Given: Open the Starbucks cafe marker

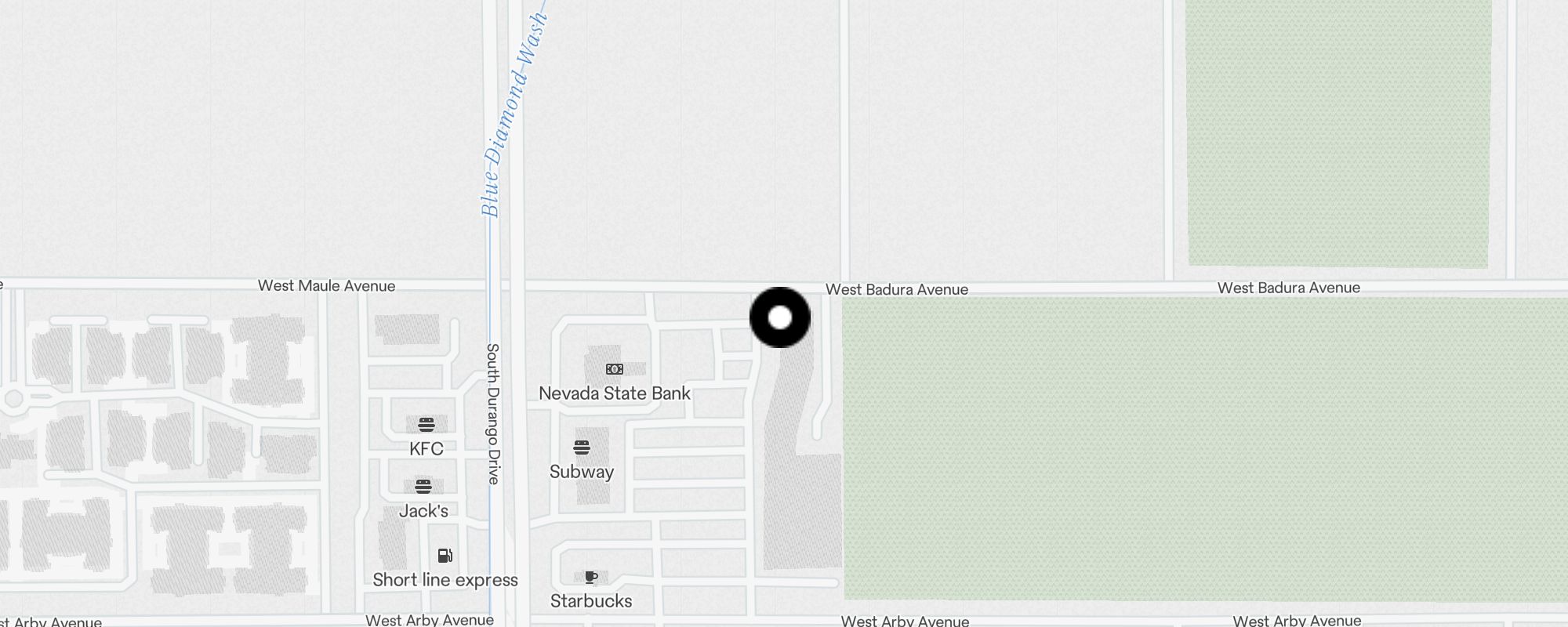Looking at the screenshot, I should point(591,578).
